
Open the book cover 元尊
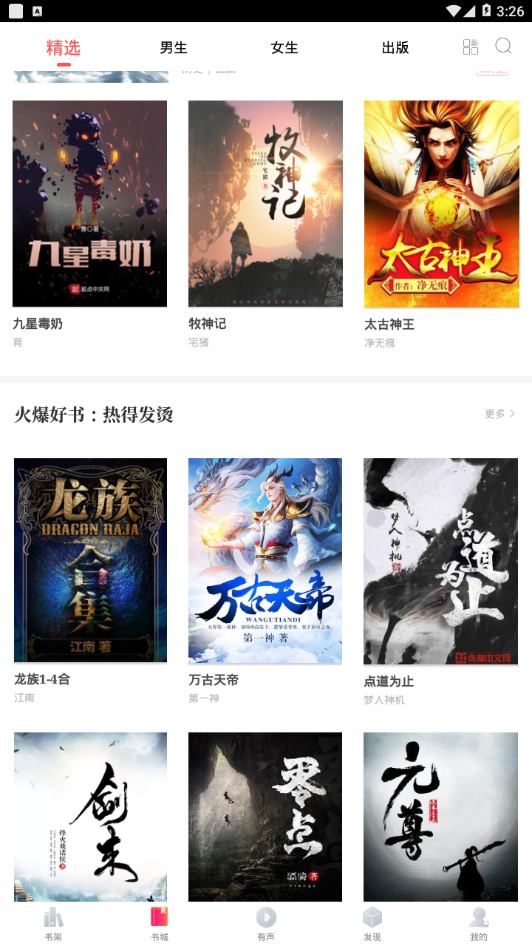pyautogui.click(x=440, y=817)
